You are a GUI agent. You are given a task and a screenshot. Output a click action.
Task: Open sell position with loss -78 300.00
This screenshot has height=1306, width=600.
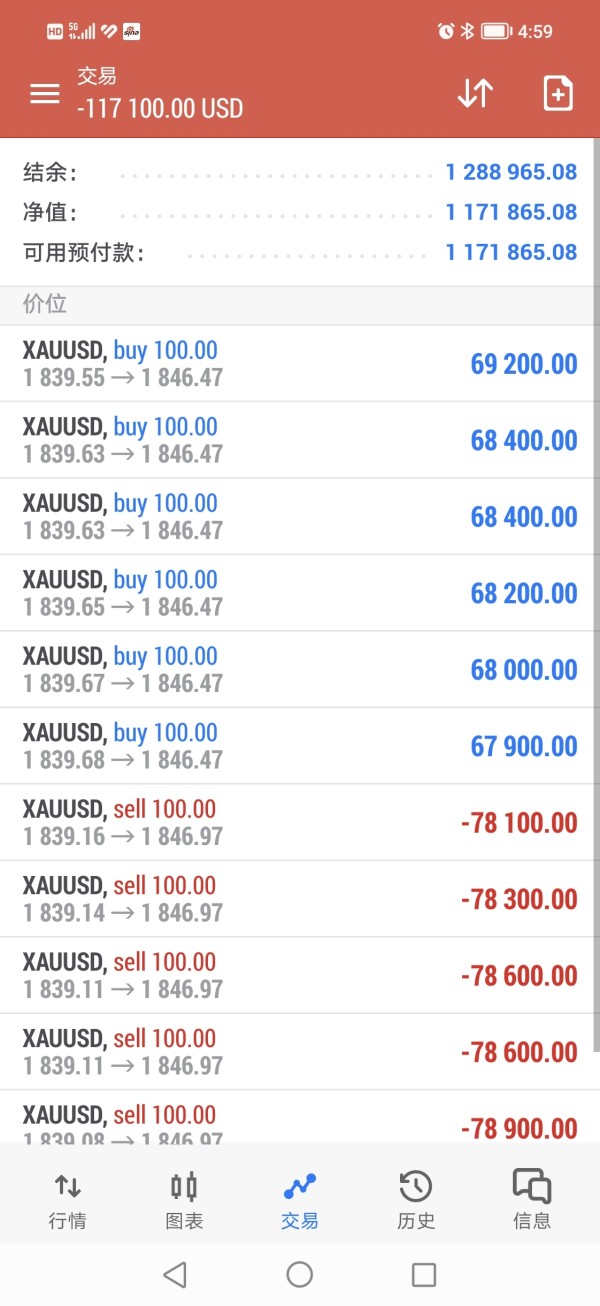click(298, 900)
